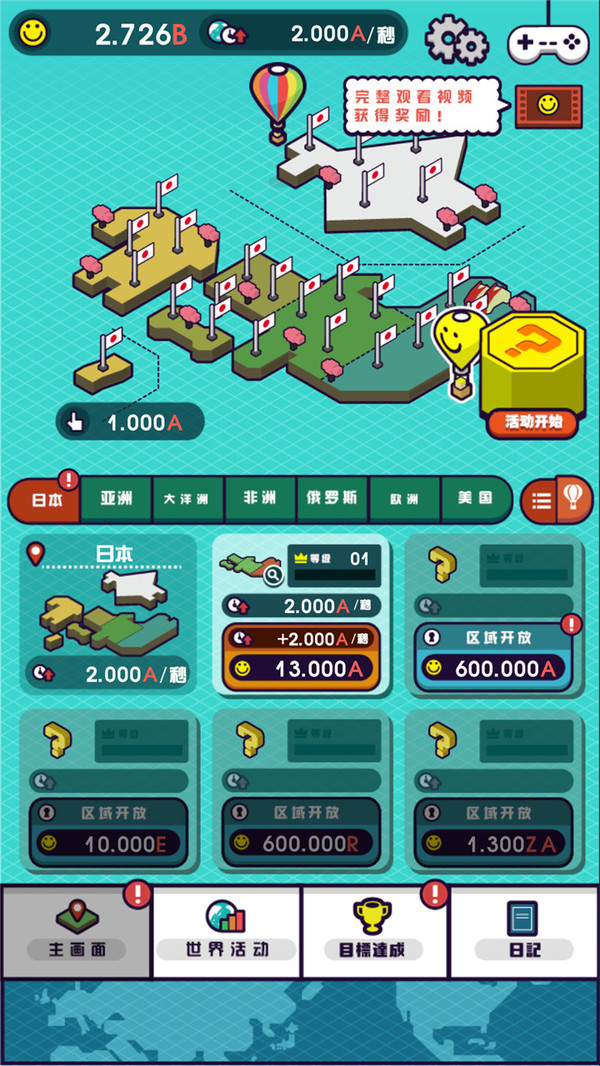Open the game controller icon
Screen dimensions: 600x1066
click(546, 42)
